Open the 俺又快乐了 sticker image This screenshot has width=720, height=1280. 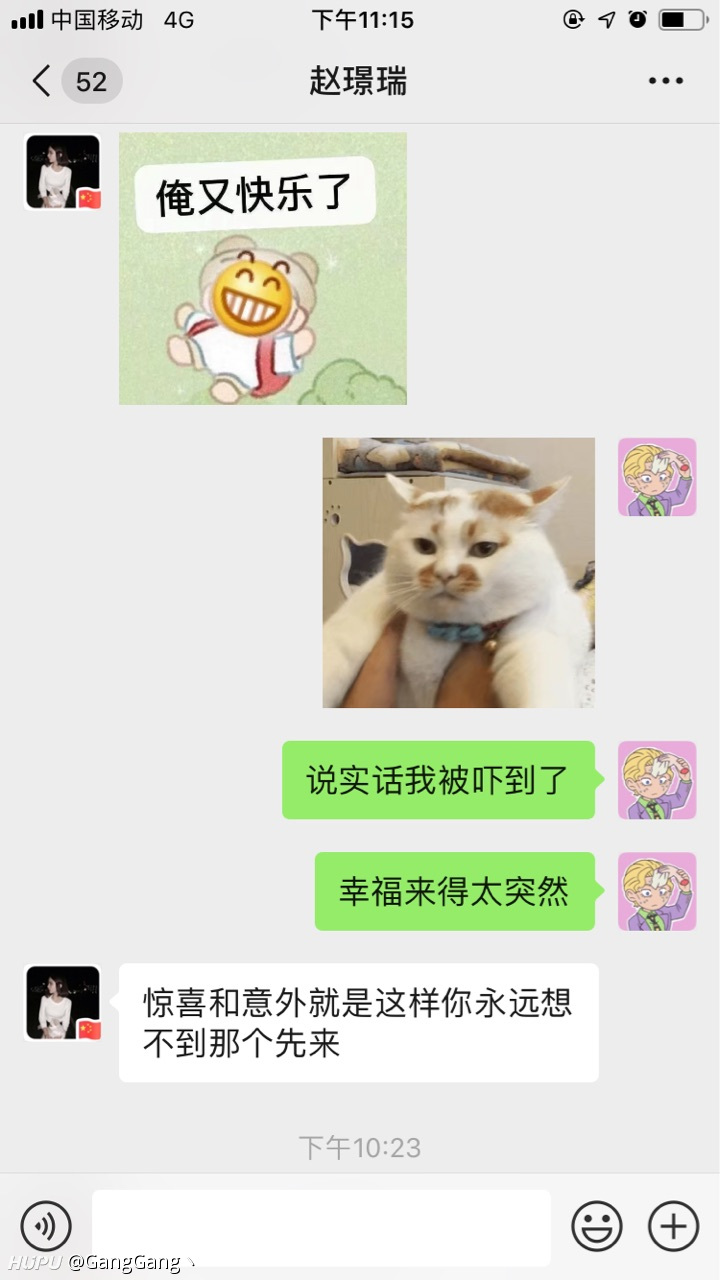tap(263, 269)
